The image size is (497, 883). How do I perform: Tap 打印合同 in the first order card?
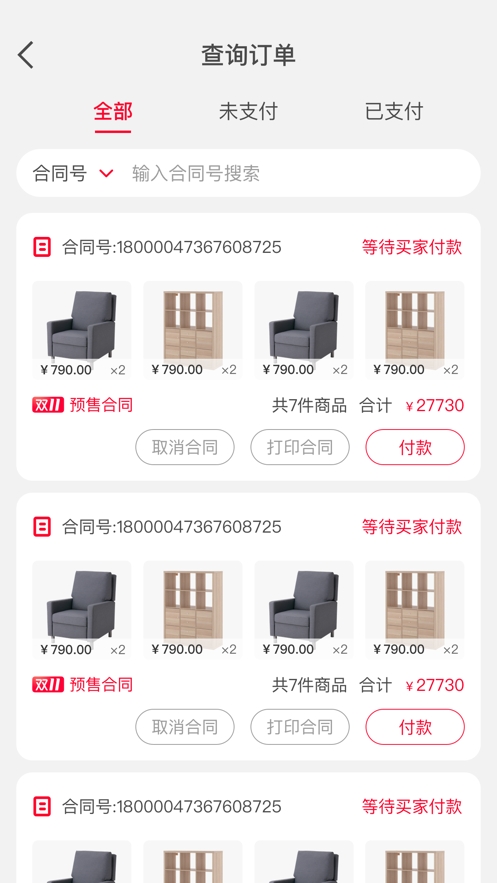[300, 447]
